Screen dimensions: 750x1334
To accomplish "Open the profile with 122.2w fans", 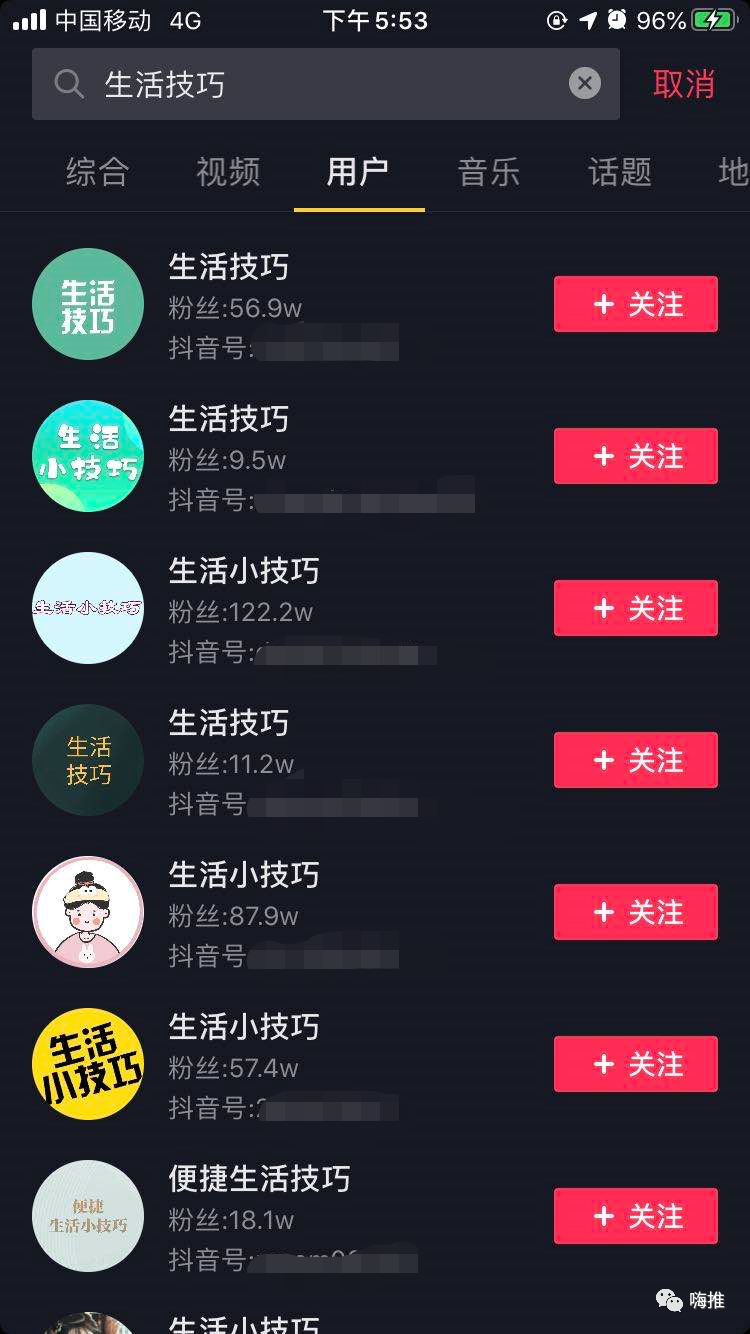I will [x=244, y=572].
